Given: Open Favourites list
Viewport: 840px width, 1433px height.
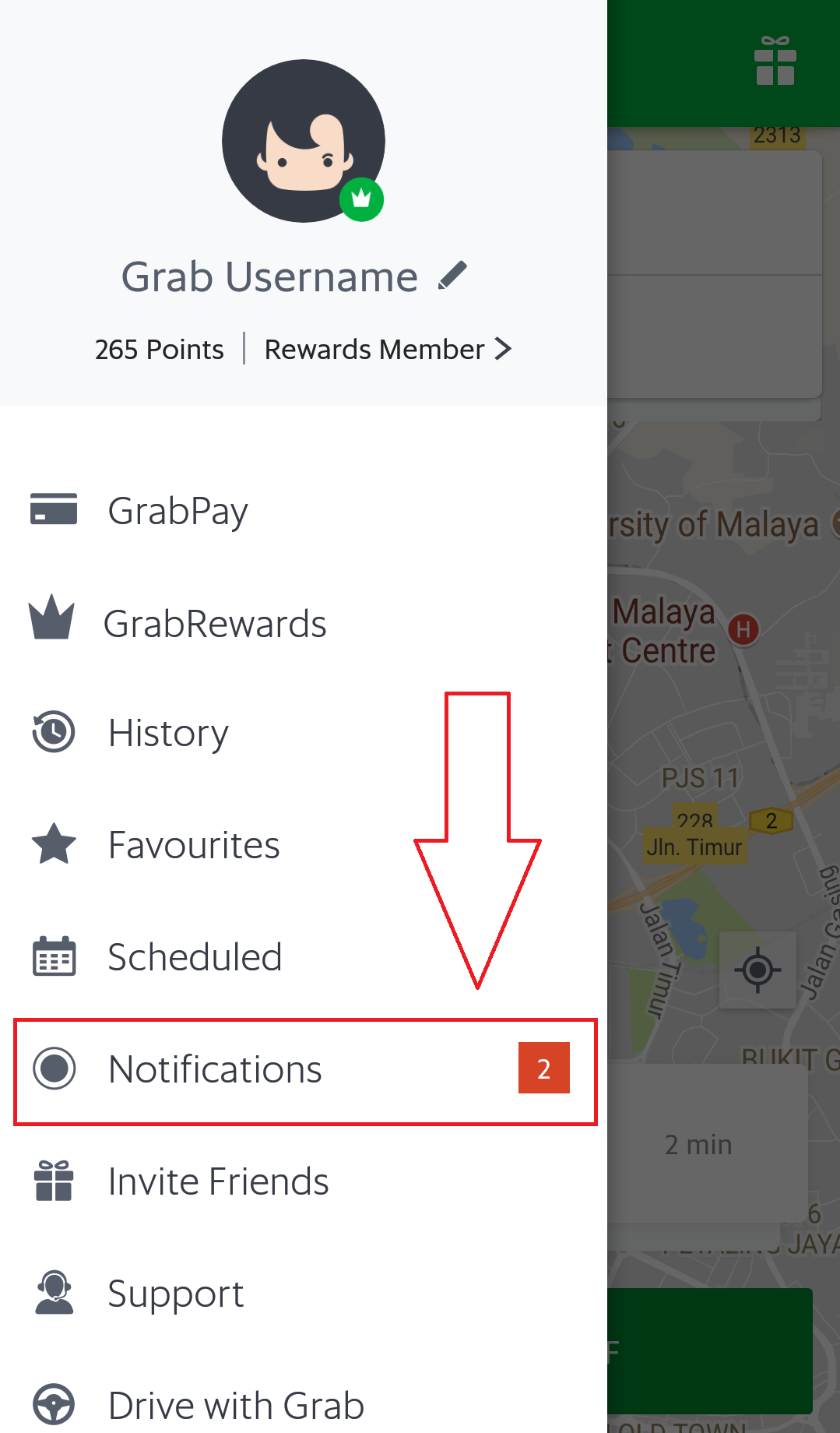Looking at the screenshot, I should [x=193, y=845].
